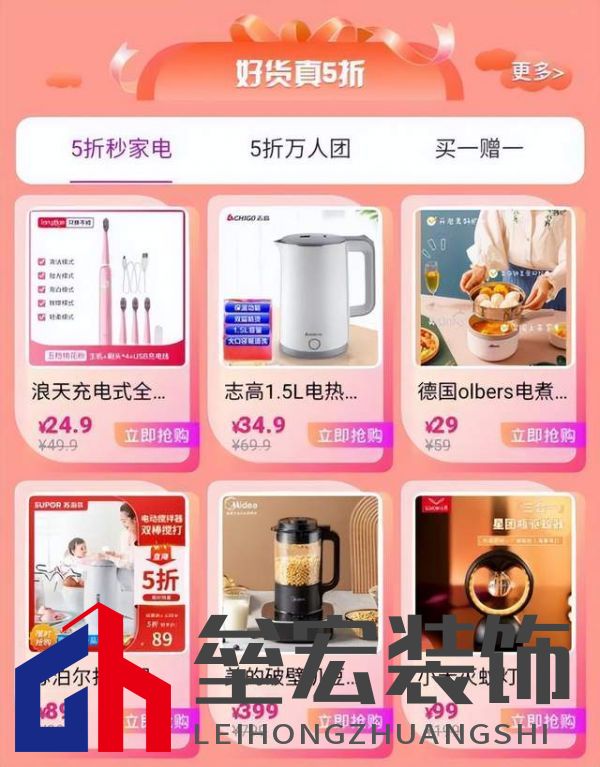Switch to the 买一赠一 tab
This screenshot has height=767, width=600.
coord(479,149)
